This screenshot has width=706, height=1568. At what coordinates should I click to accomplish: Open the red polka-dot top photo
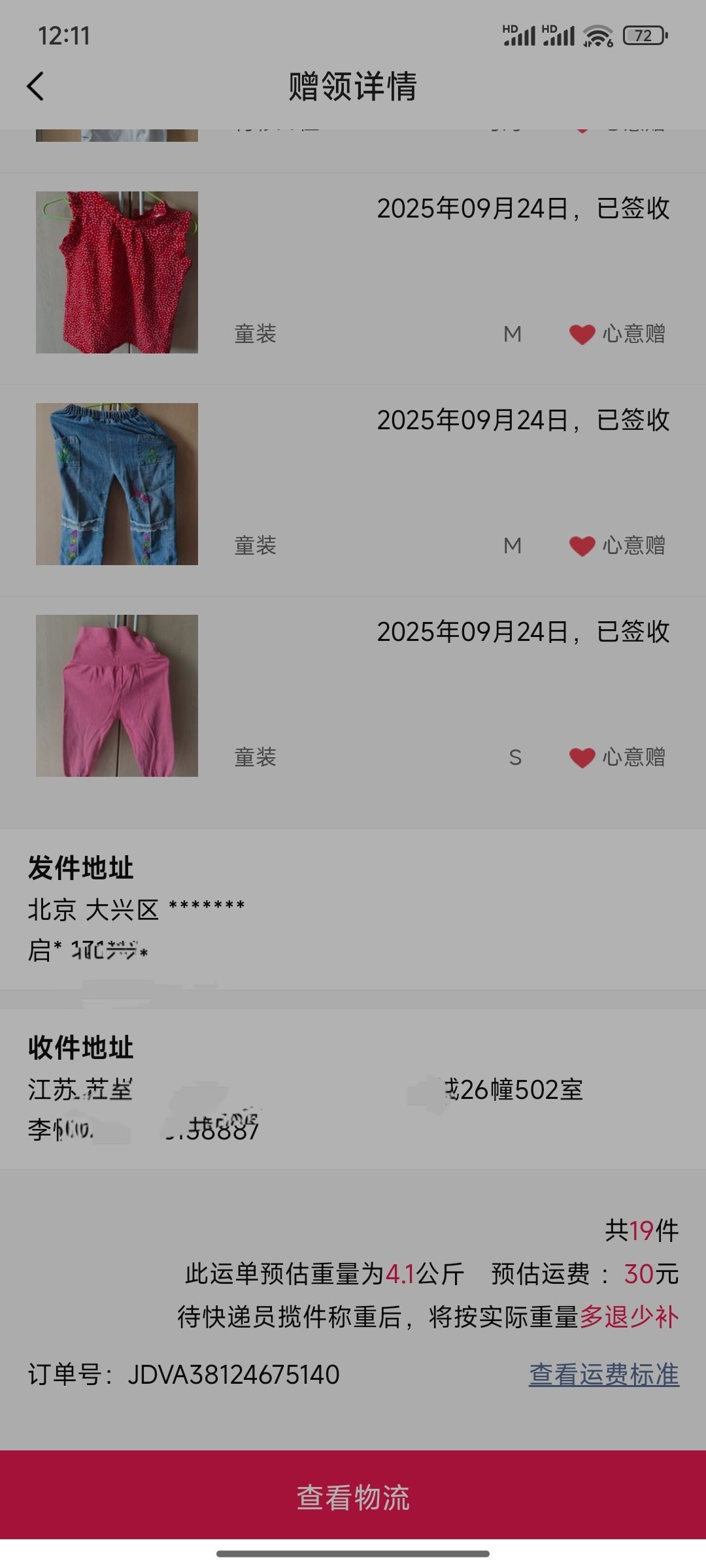[x=117, y=272]
